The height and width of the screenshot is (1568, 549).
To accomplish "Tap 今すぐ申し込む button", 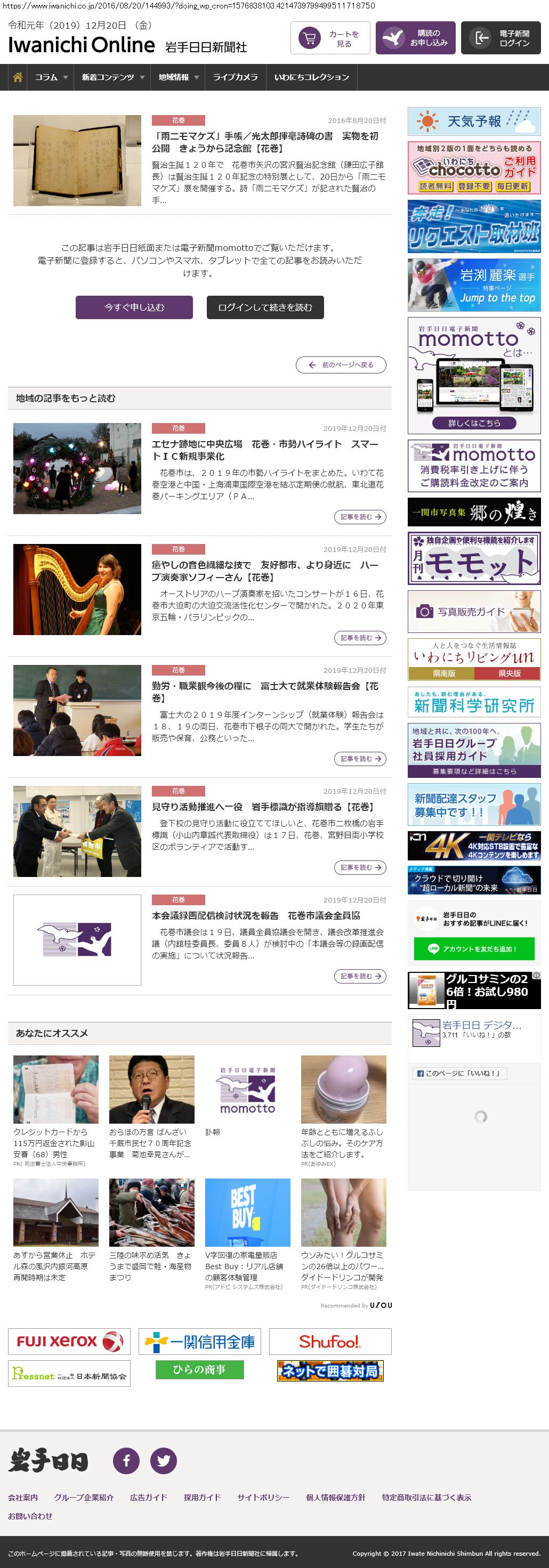I will [134, 307].
